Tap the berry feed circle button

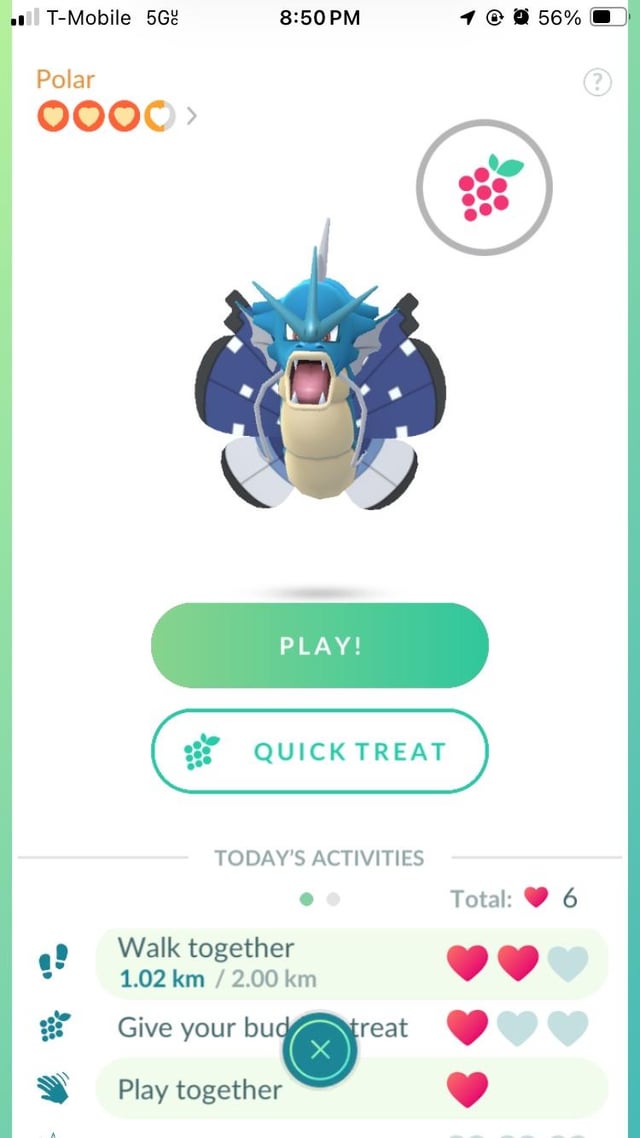point(484,187)
